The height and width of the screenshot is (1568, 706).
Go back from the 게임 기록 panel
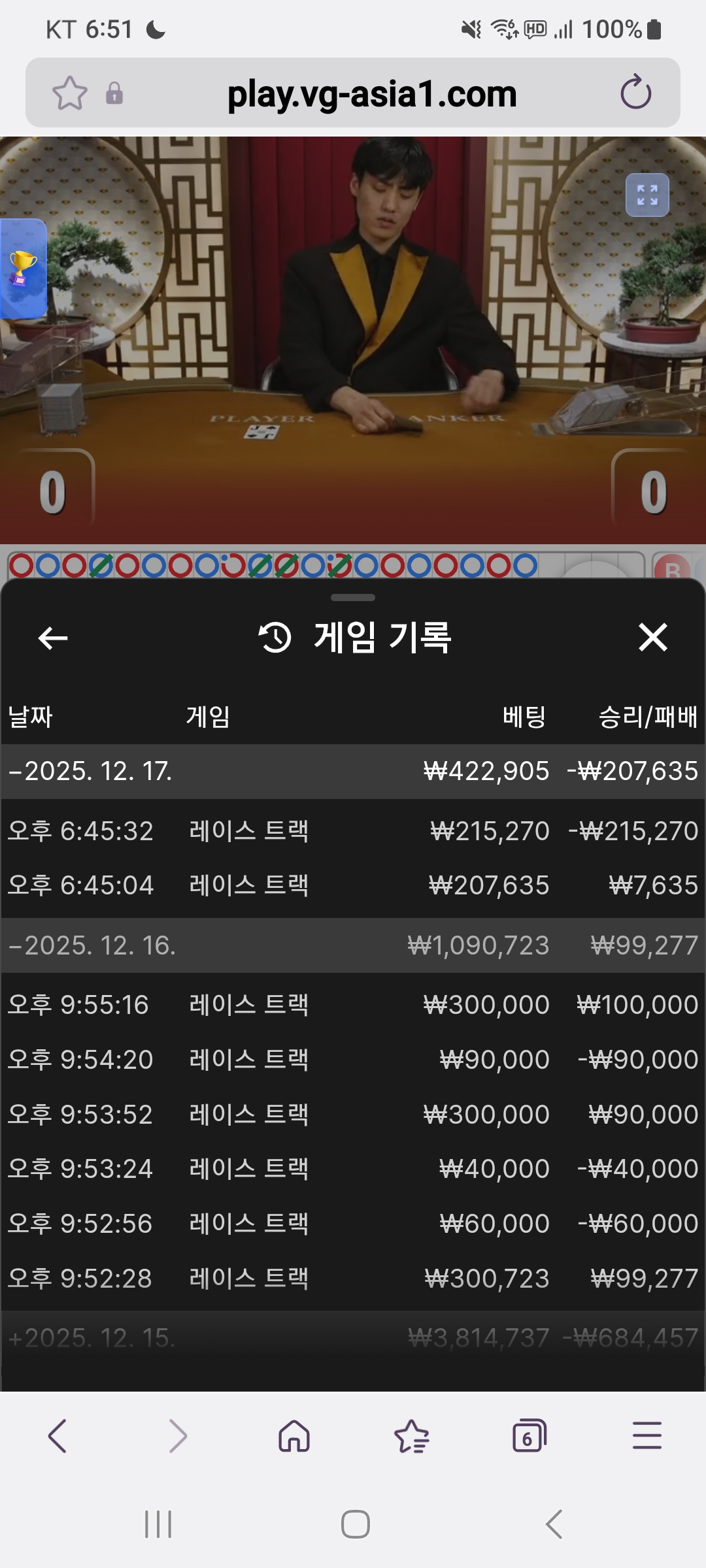53,638
